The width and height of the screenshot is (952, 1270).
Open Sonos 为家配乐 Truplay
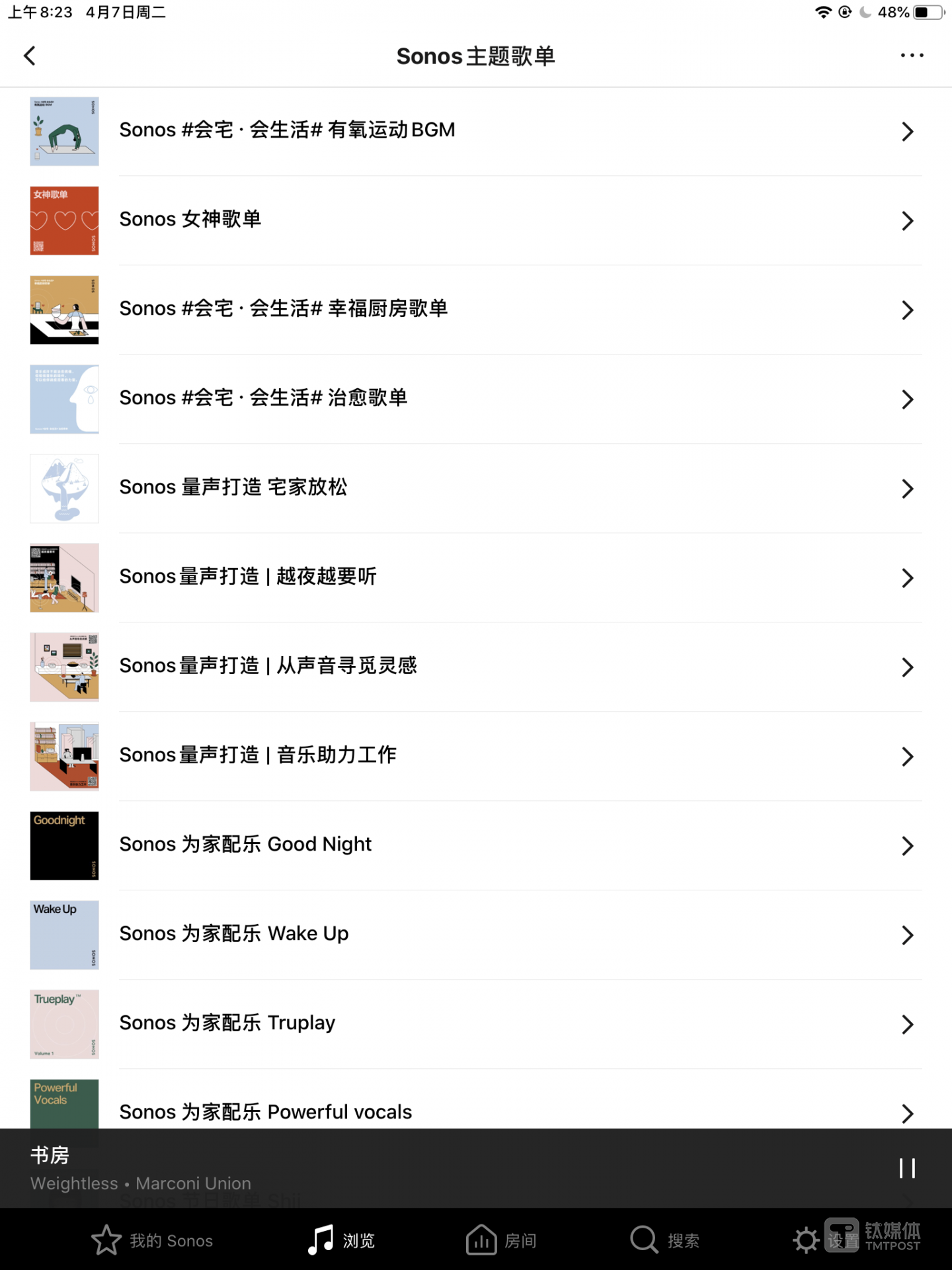(x=227, y=1023)
